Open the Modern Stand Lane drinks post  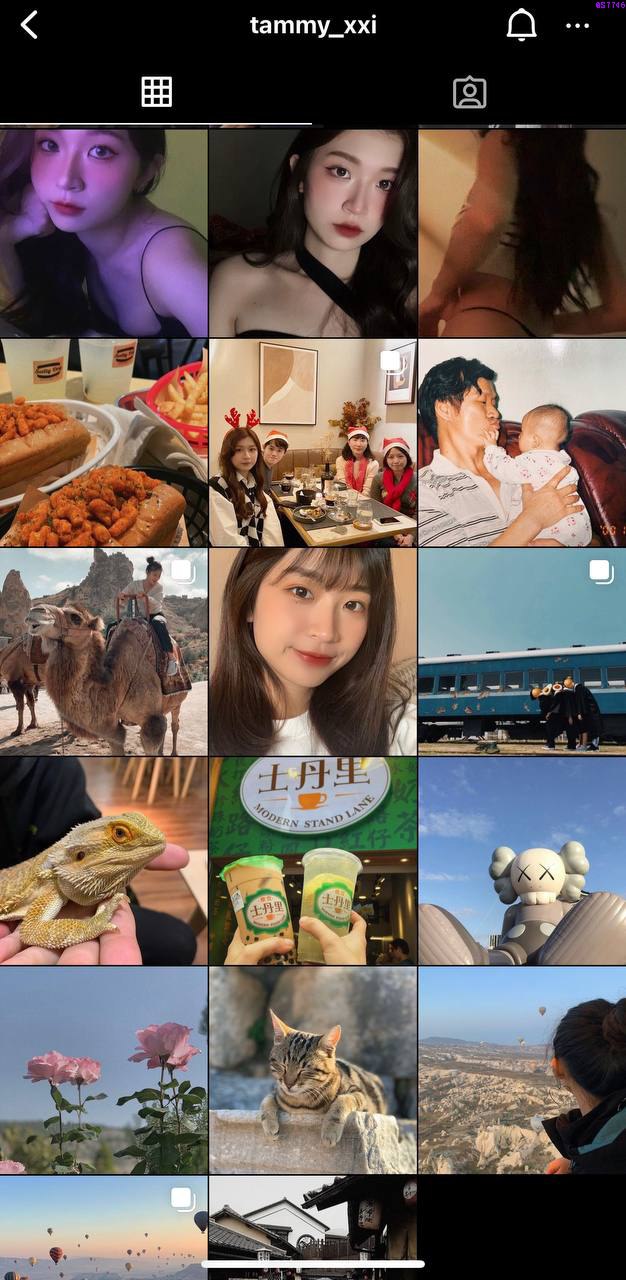313,860
